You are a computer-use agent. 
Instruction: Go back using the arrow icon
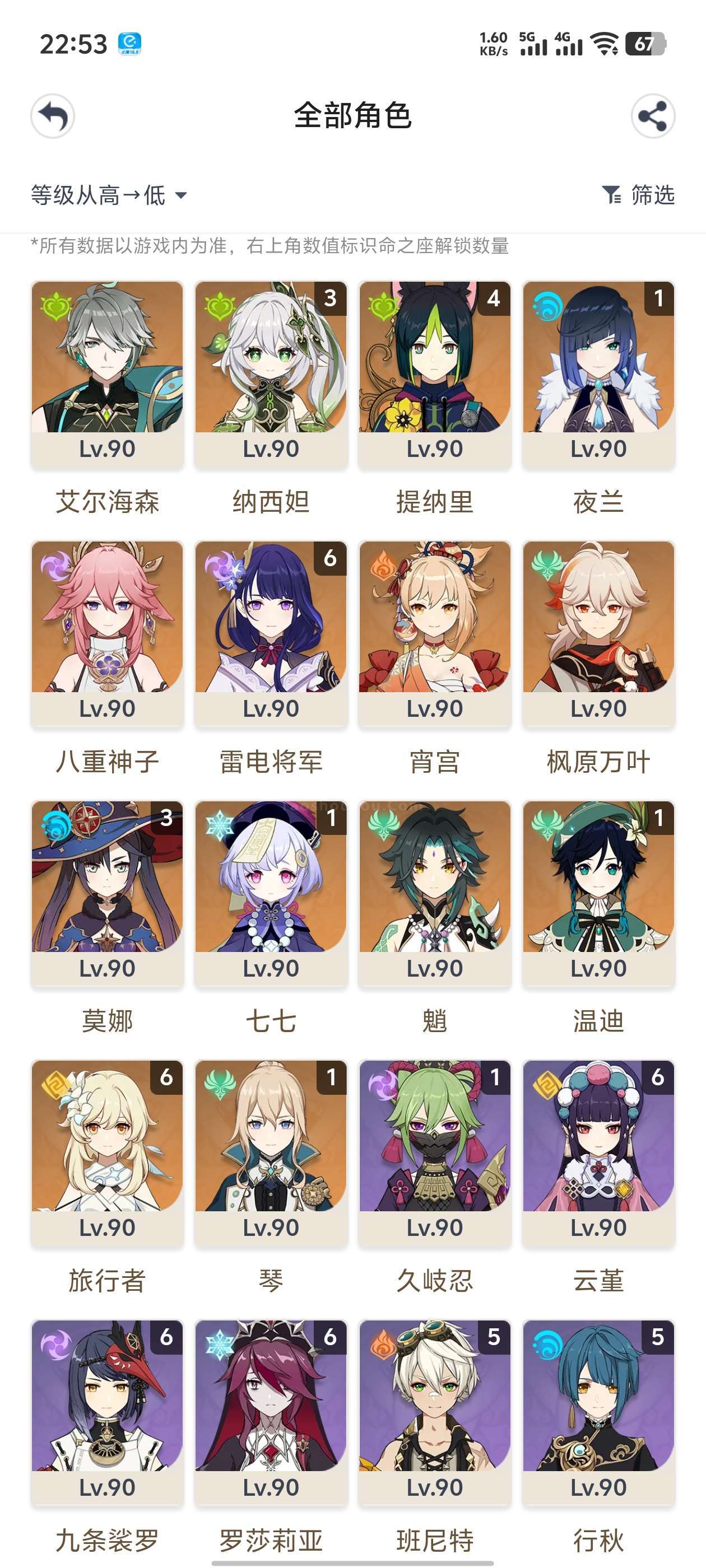tap(53, 116)
